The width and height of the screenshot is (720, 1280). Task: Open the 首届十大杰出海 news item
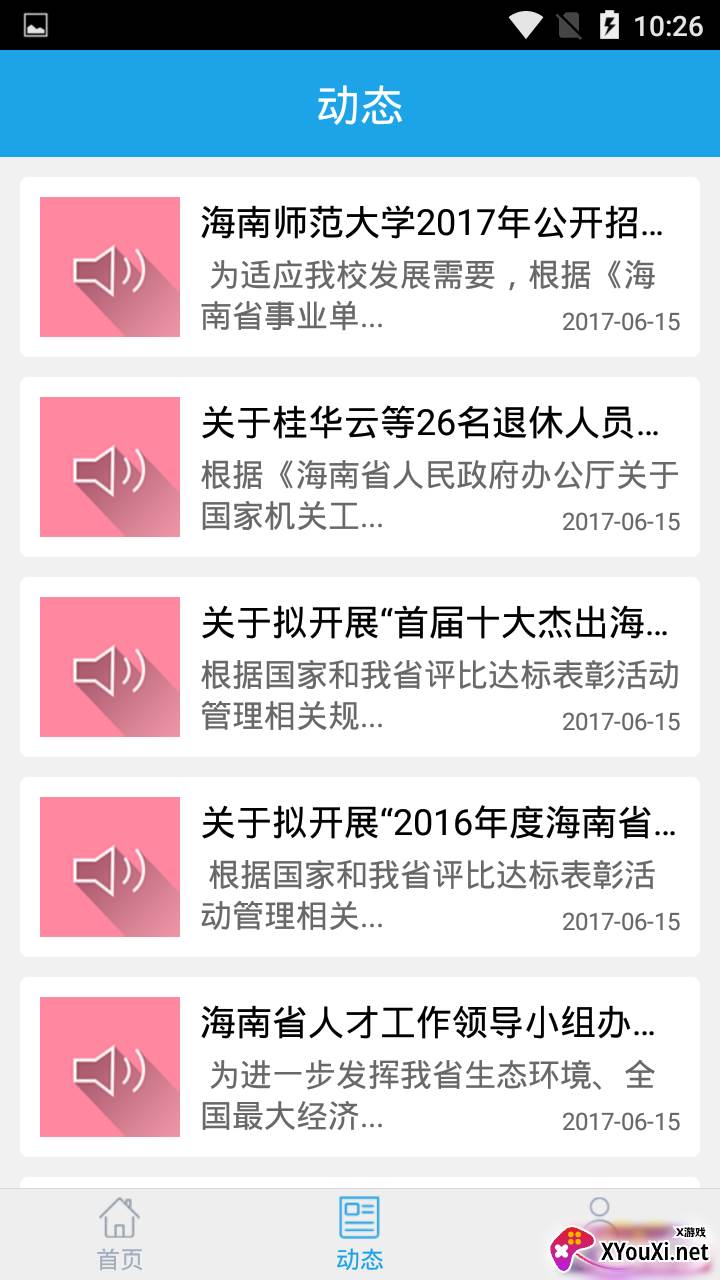(x=360, y=667)
